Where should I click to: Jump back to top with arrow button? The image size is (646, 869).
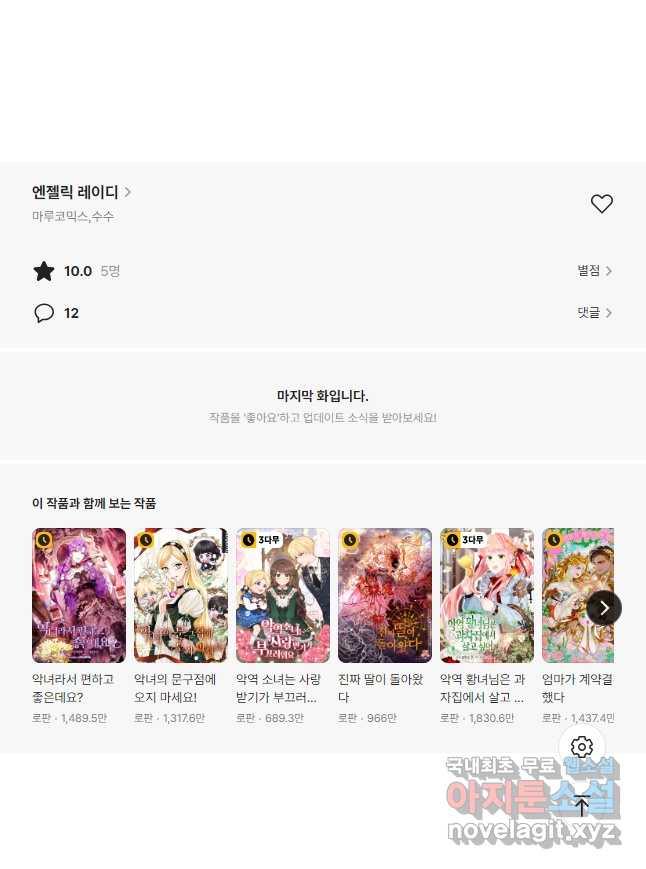tap(582, 804)
